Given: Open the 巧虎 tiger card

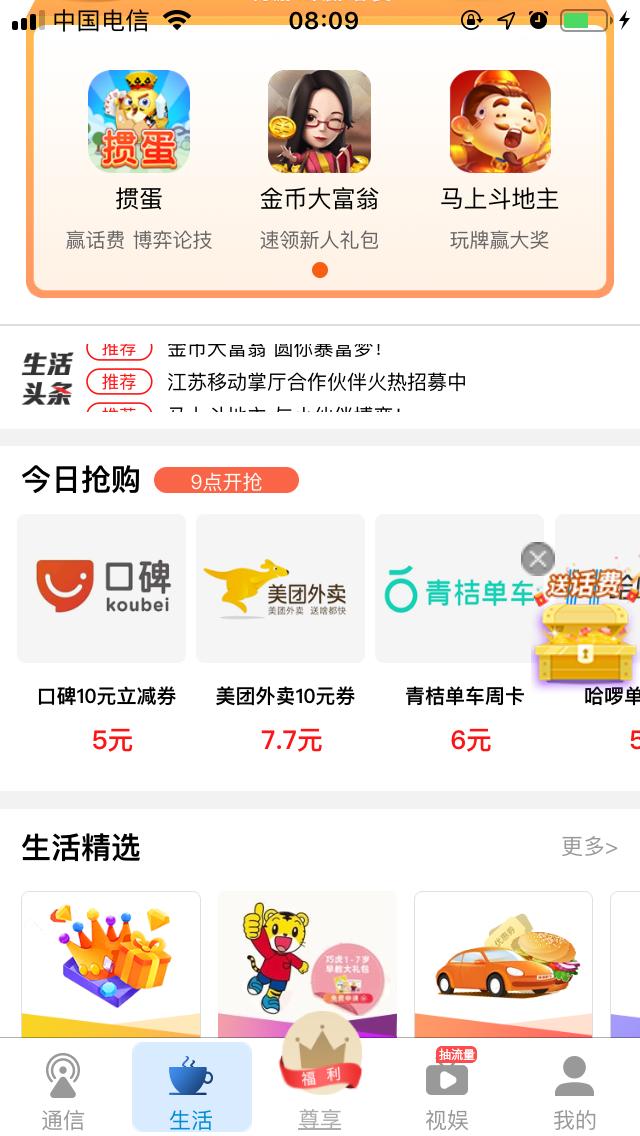Looking at the screenshot, I should pyautogui.click(x=307, y=962).
